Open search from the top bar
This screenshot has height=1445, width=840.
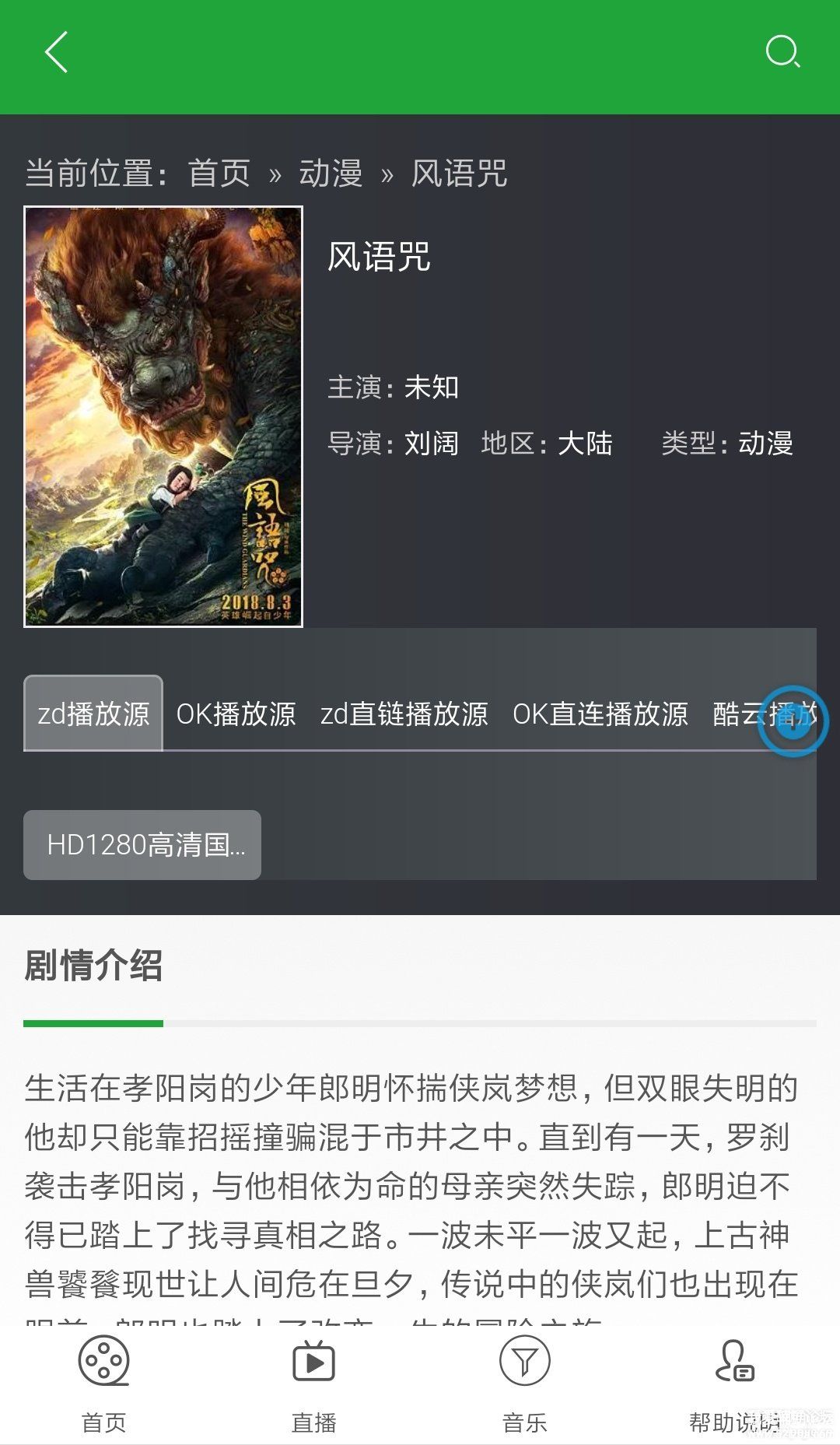[x=782, y=53]
